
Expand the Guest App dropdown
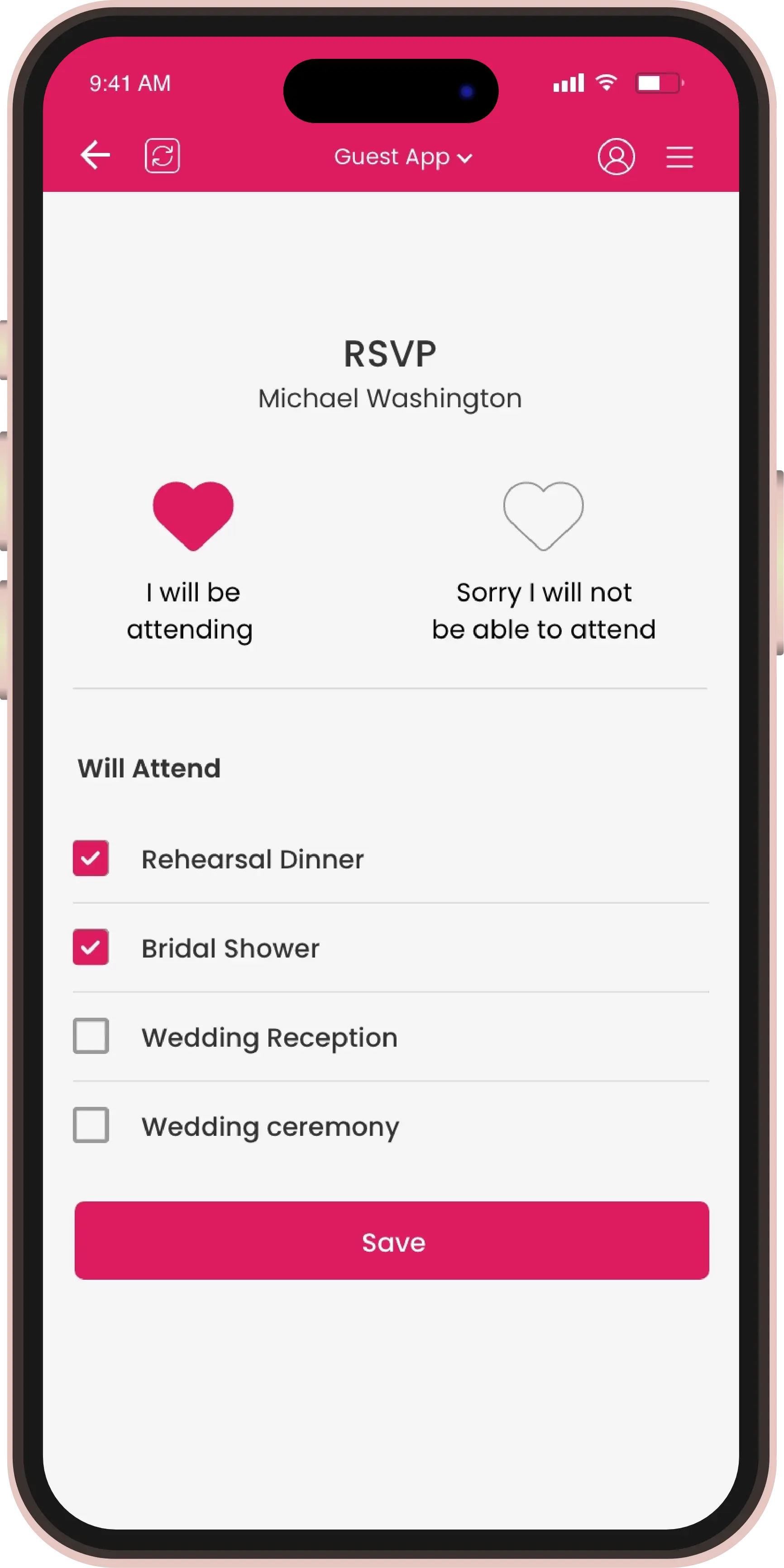pos(403,157)
